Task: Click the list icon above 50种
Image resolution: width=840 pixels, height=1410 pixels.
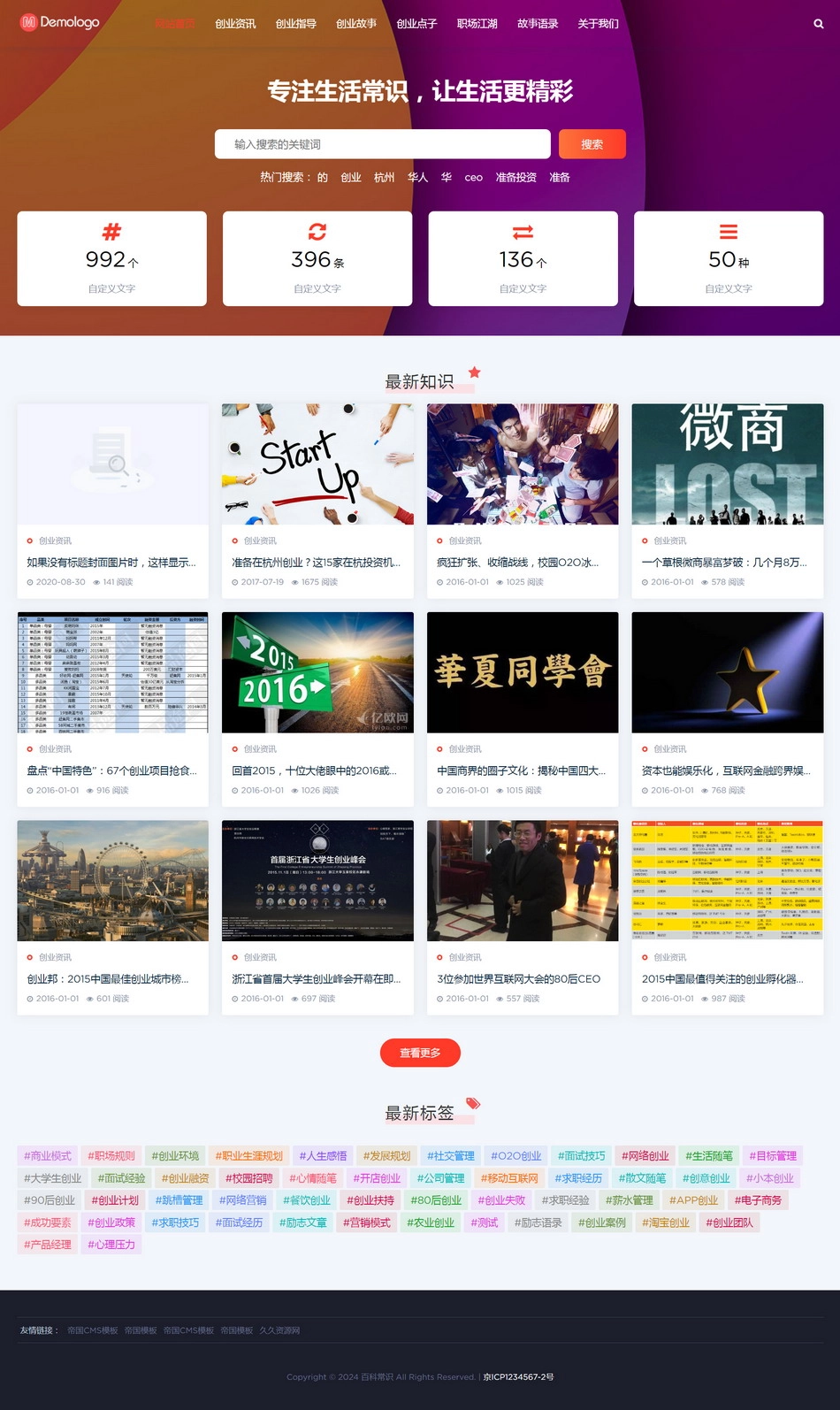Action: 728,232
